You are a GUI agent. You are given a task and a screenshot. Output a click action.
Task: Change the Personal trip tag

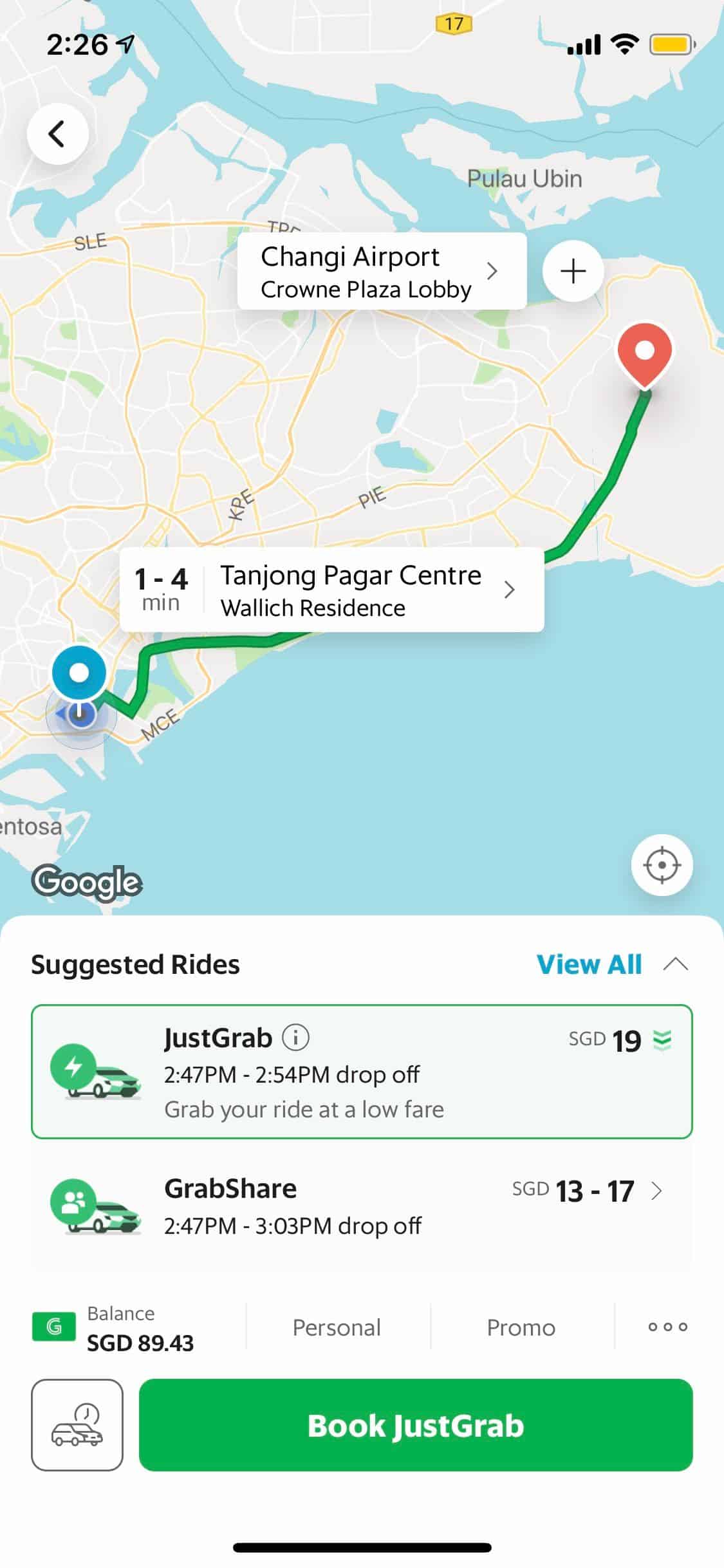coord(337,1327)
